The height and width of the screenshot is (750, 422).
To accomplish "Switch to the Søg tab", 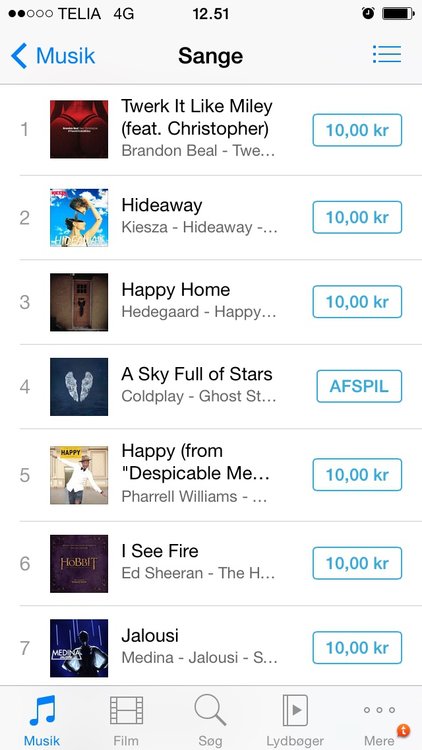I will coord(211,719).
